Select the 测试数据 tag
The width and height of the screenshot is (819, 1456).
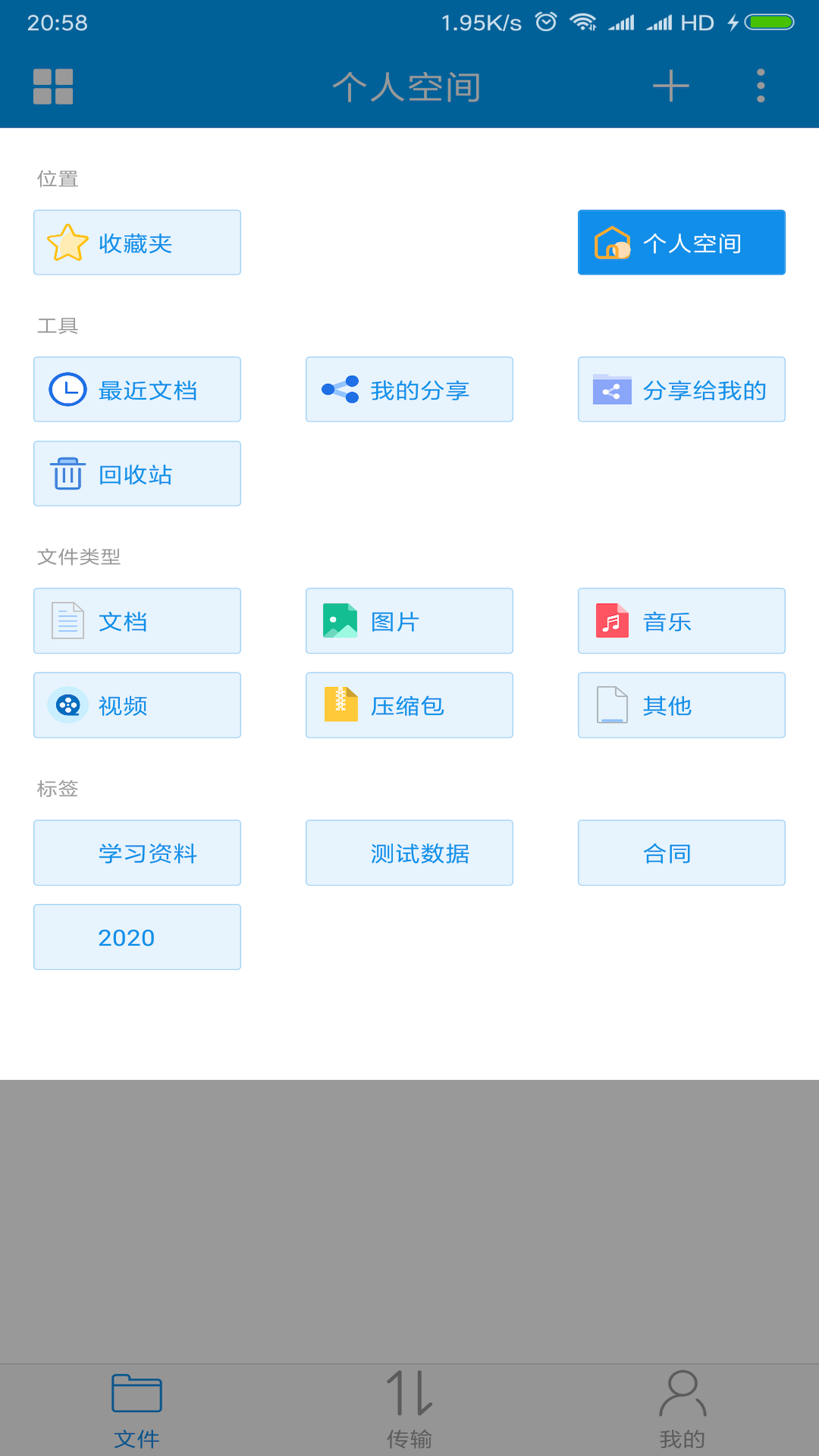tap(409, 853)
